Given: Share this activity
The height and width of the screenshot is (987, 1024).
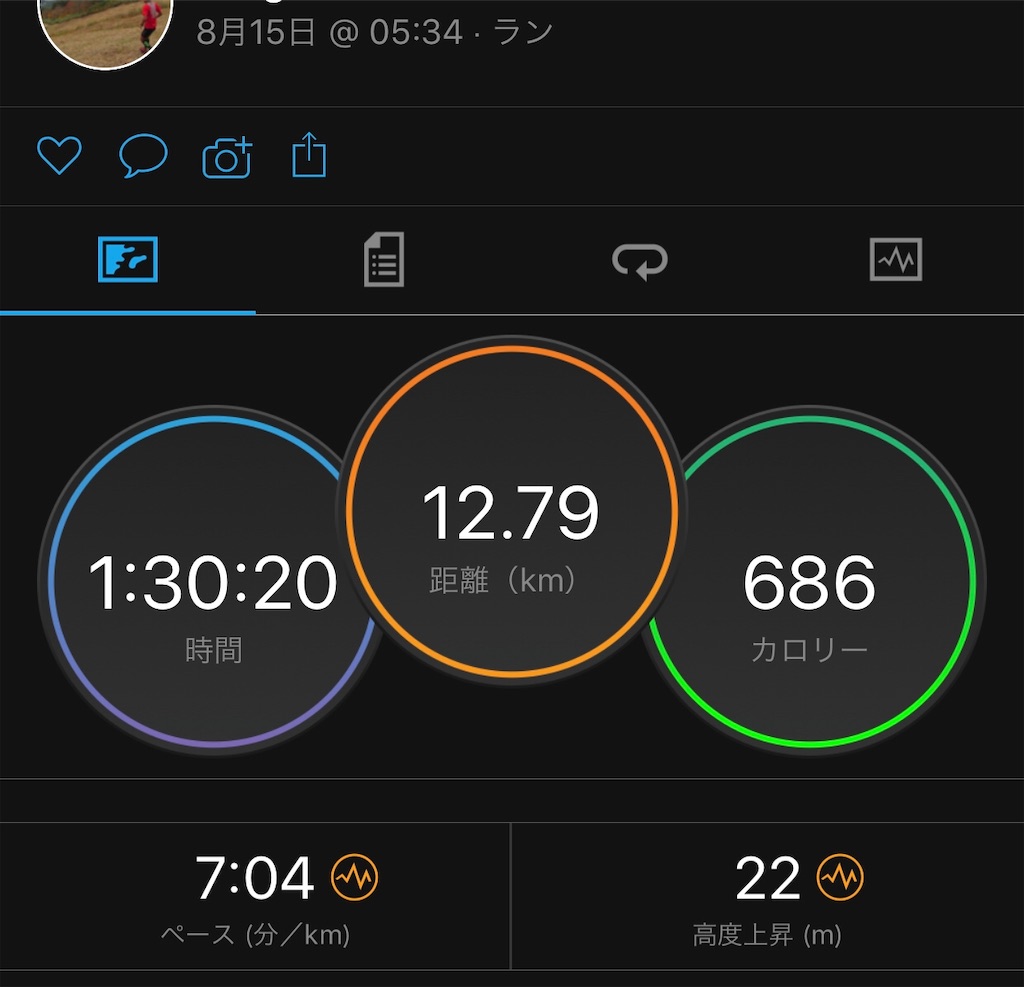Looking at the screenshot, I should coord(309,155).
